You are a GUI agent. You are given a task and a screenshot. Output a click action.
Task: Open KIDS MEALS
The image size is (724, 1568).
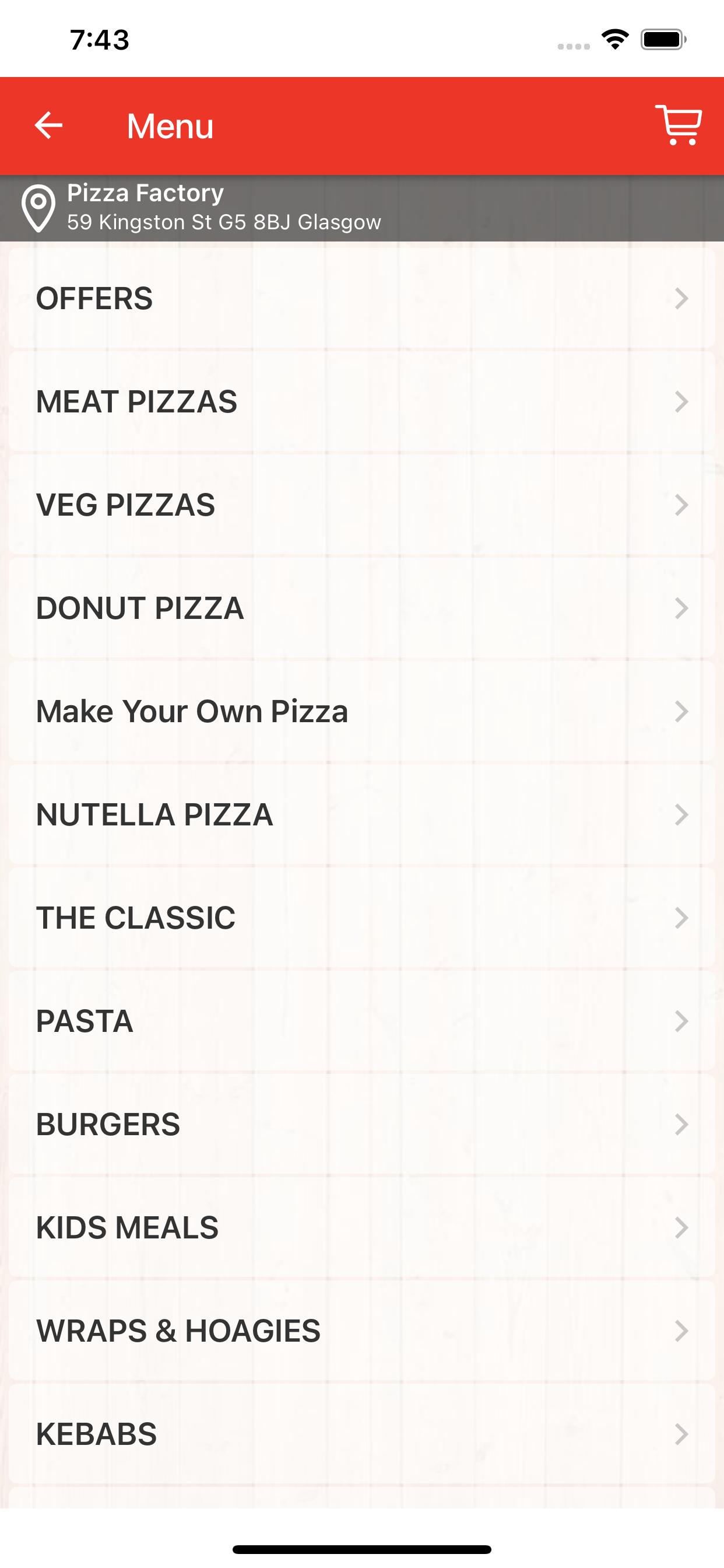[x=362, y=1227]
